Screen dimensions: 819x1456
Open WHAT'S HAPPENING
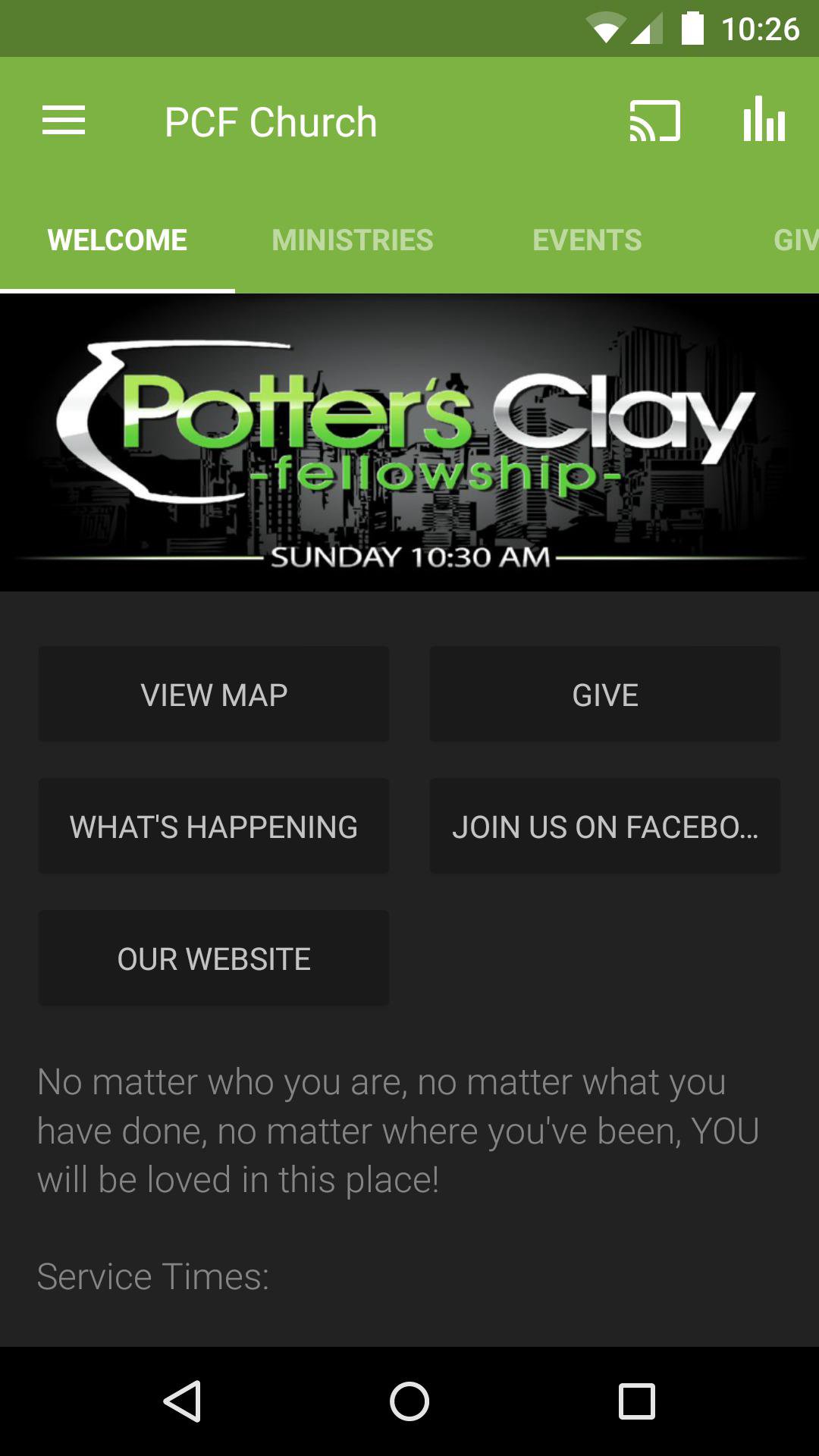pos(213,825)
